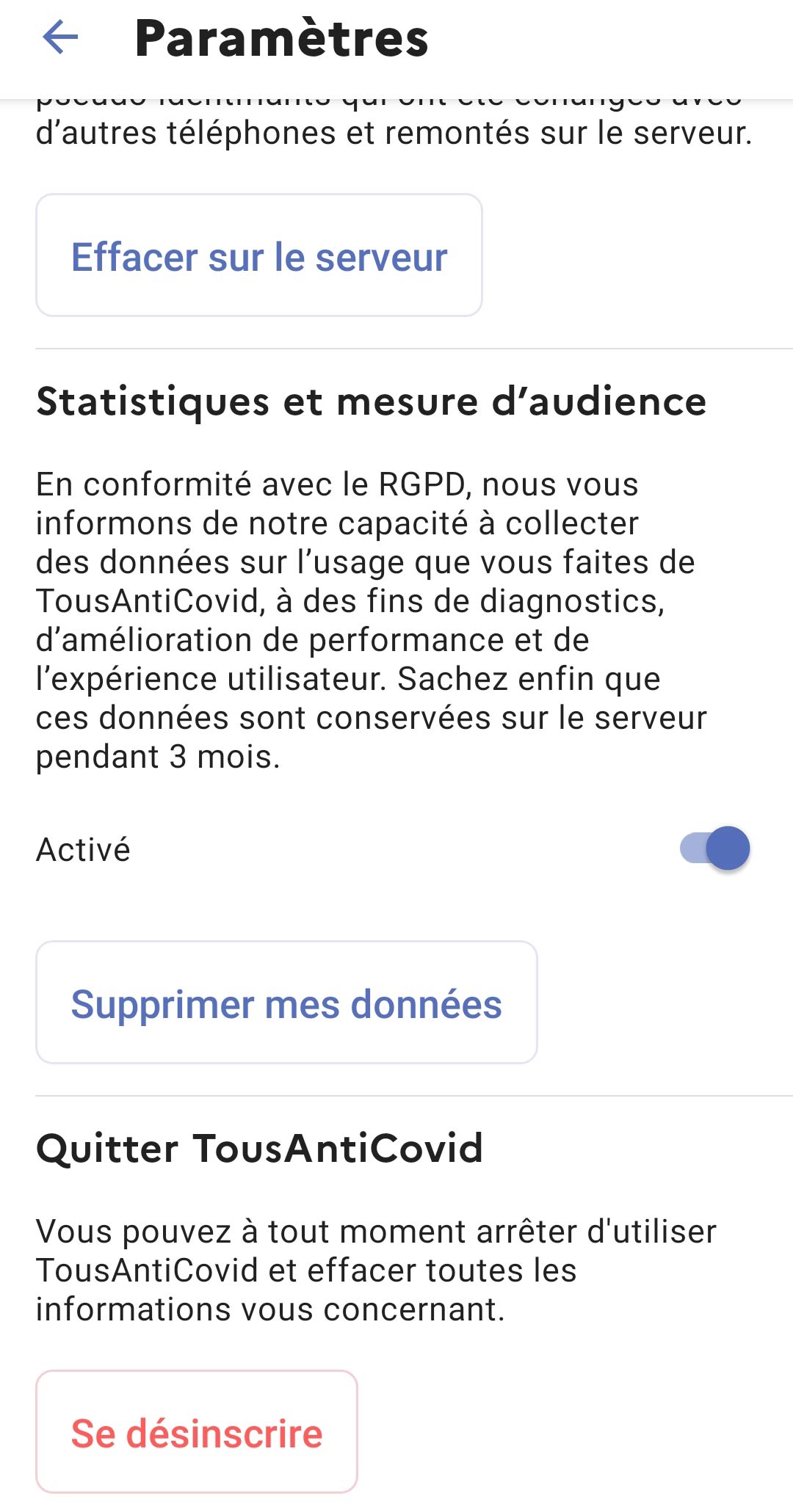This screenshot has height=1512, width=793.
Task: Go back from Paramètres
Action: 60,38
